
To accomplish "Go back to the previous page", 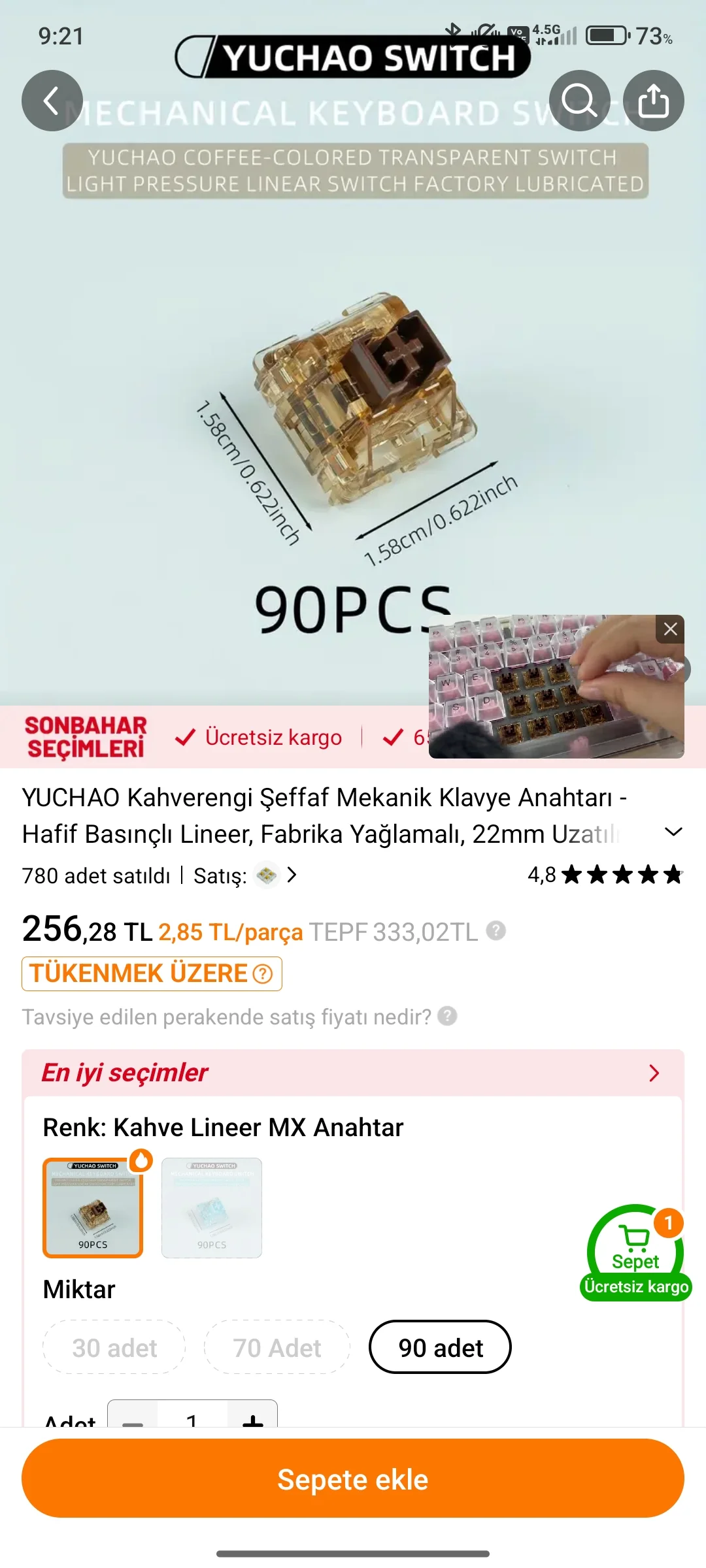I will [52, 101].
